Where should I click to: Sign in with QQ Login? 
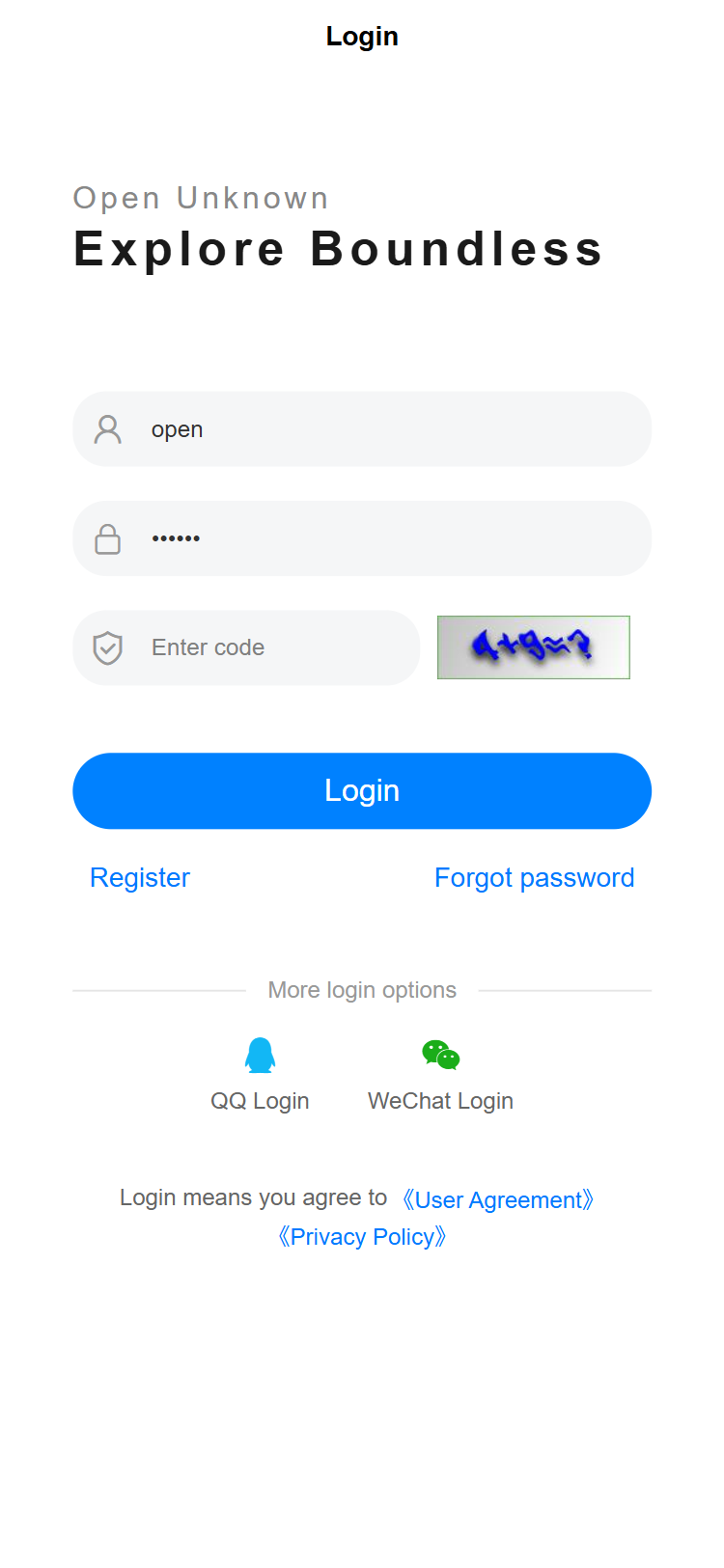260,1075
